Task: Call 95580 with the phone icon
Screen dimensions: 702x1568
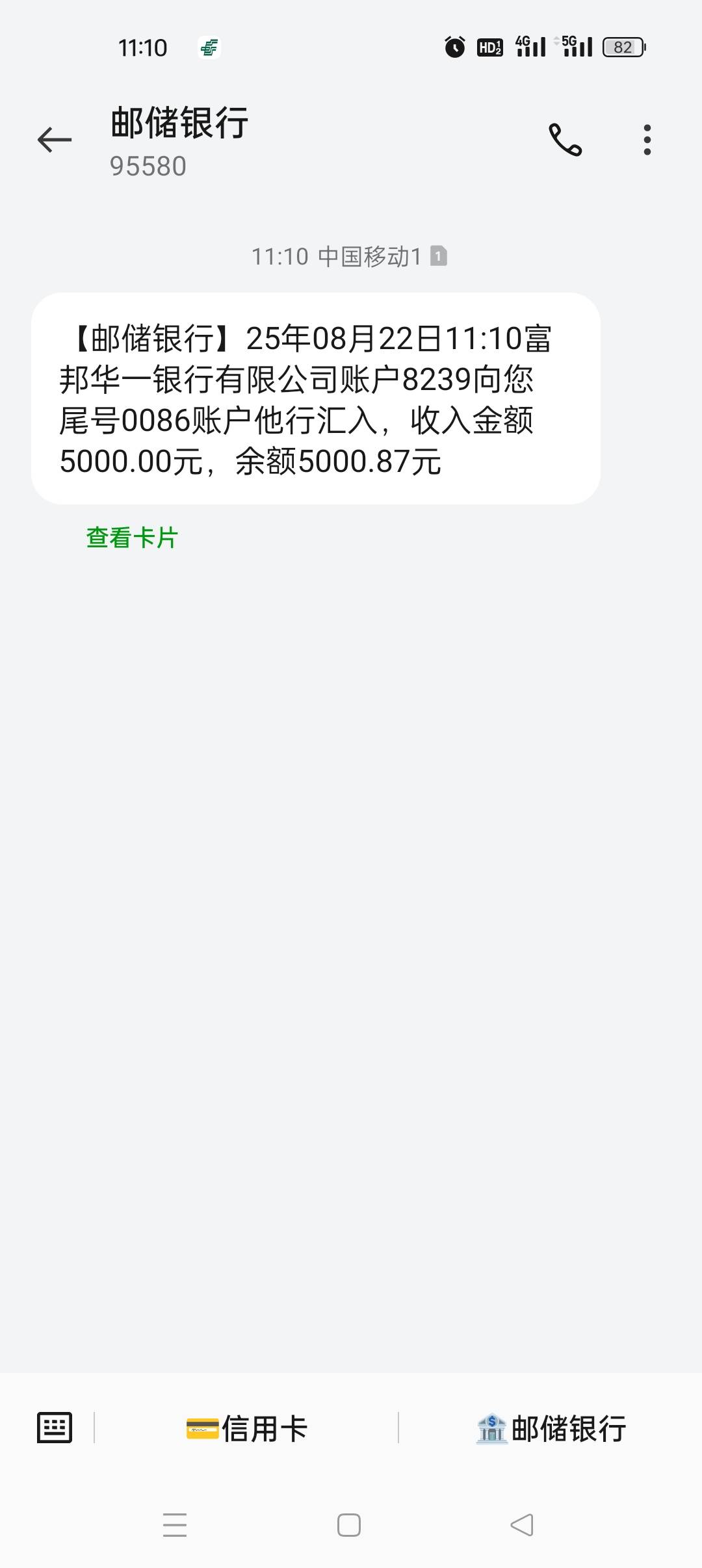Action: click(x=565, y=140)
